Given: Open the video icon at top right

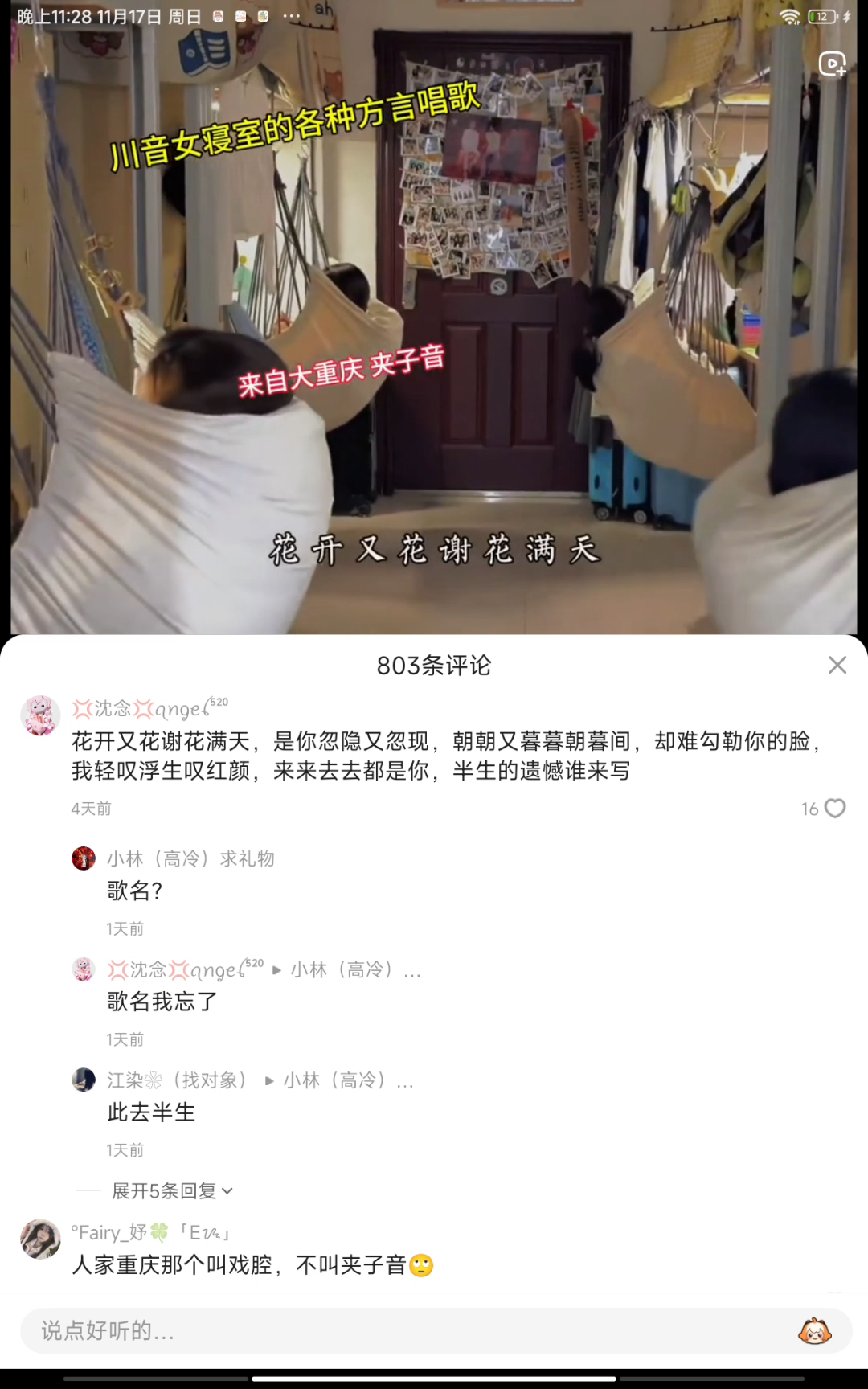Looking at the screenshot, I should 832,64.
